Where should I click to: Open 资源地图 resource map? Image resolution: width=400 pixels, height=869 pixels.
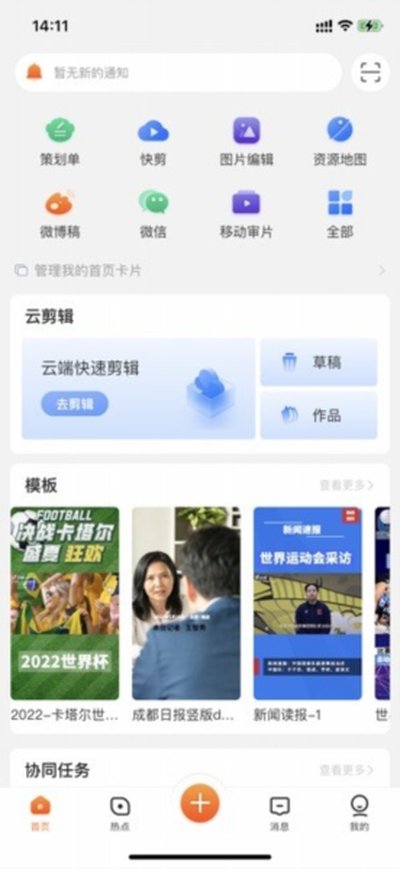tap(340, 141)
